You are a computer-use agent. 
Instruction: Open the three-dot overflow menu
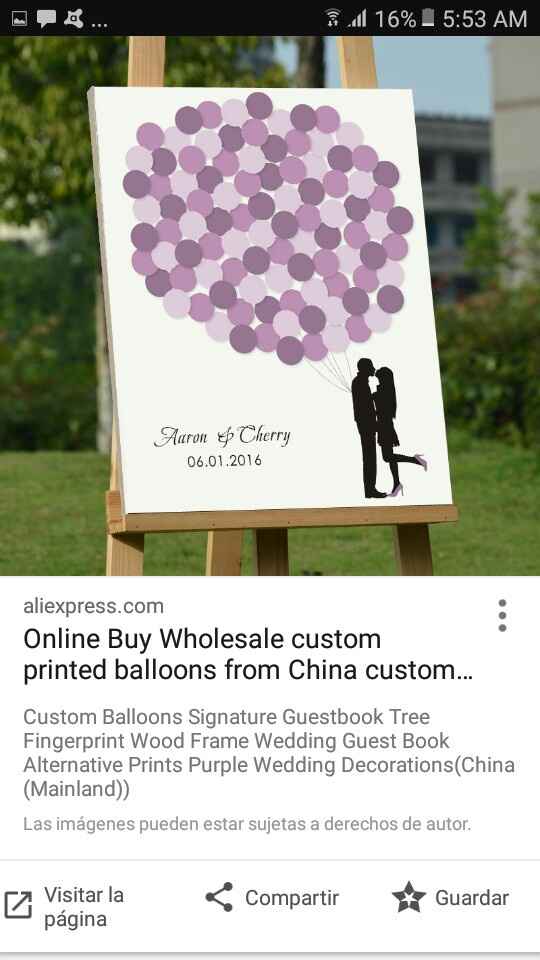pos(502,615)
